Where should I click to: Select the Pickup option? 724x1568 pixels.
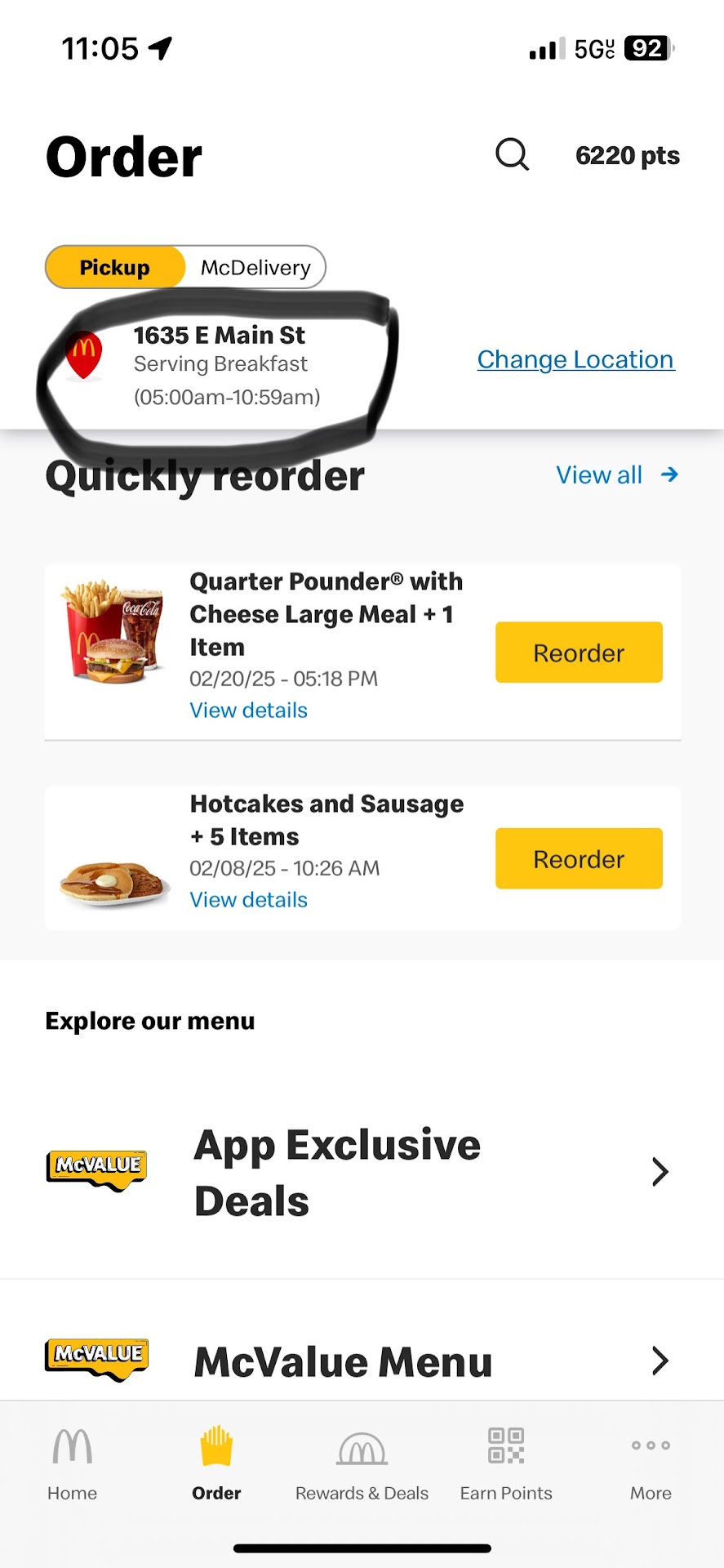coord(115,267)
